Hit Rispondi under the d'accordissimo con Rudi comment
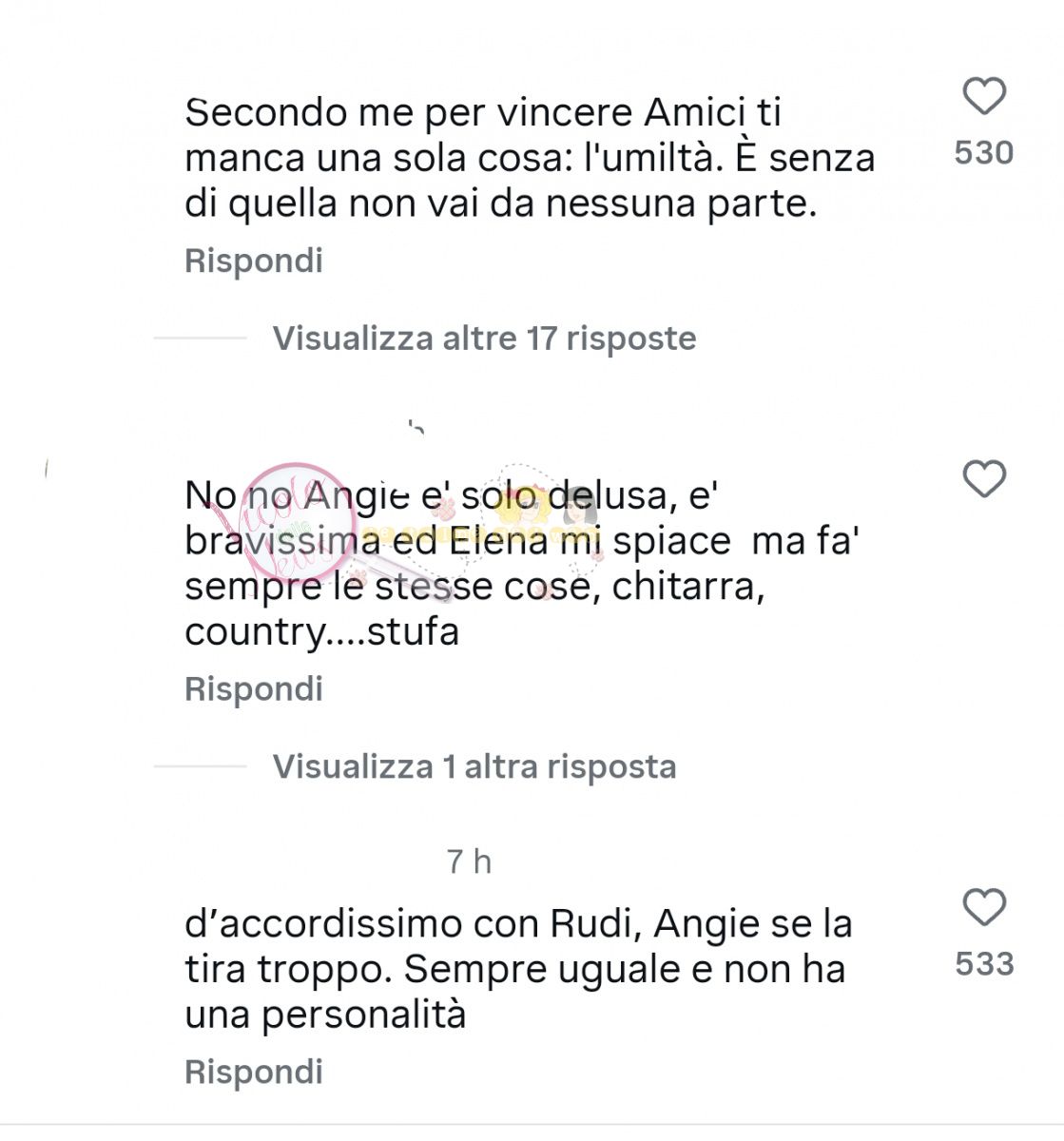 [254, 1072]
